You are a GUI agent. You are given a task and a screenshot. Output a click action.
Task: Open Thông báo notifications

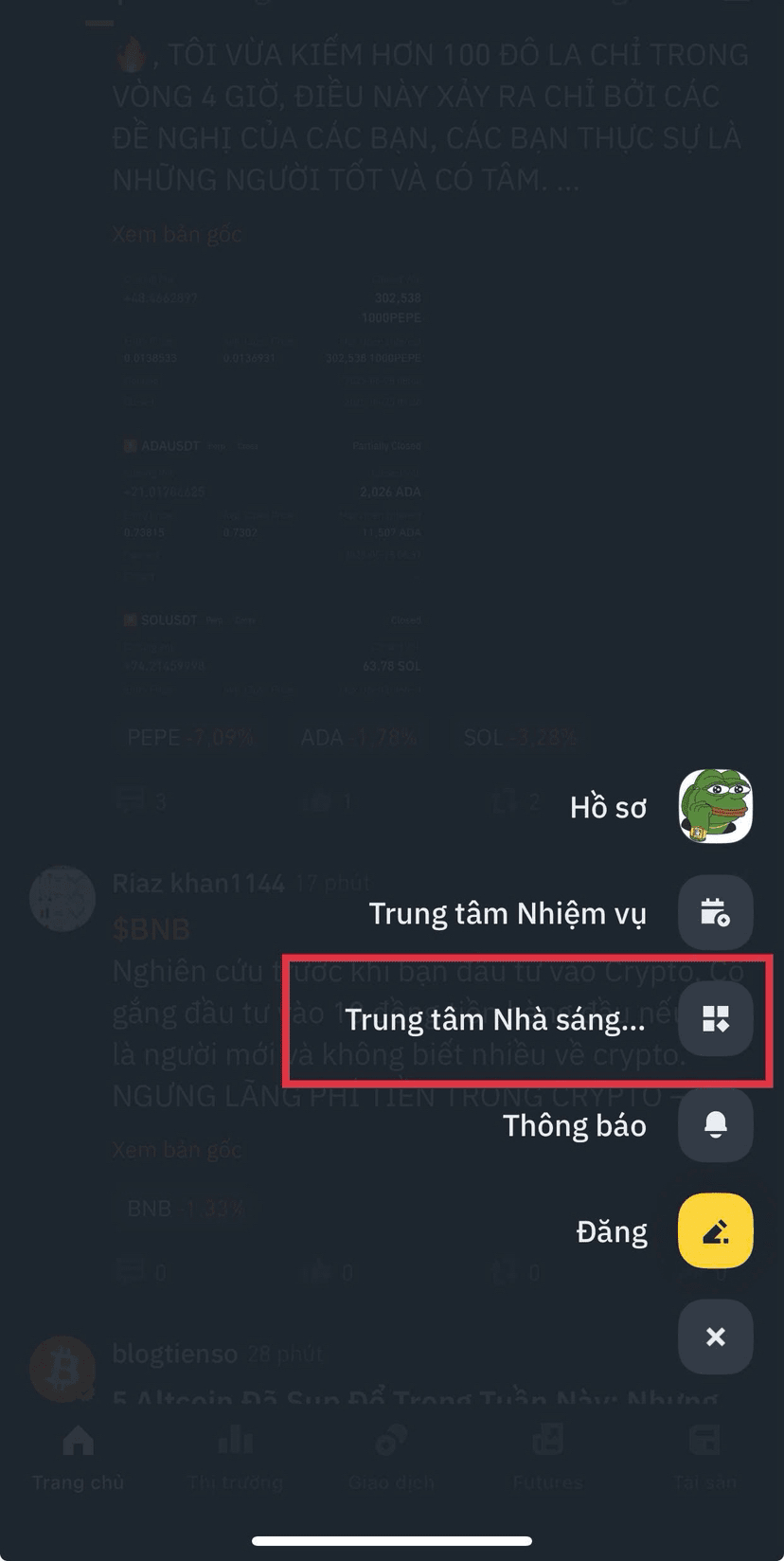pyautogui.click(x=715, y=1125)
